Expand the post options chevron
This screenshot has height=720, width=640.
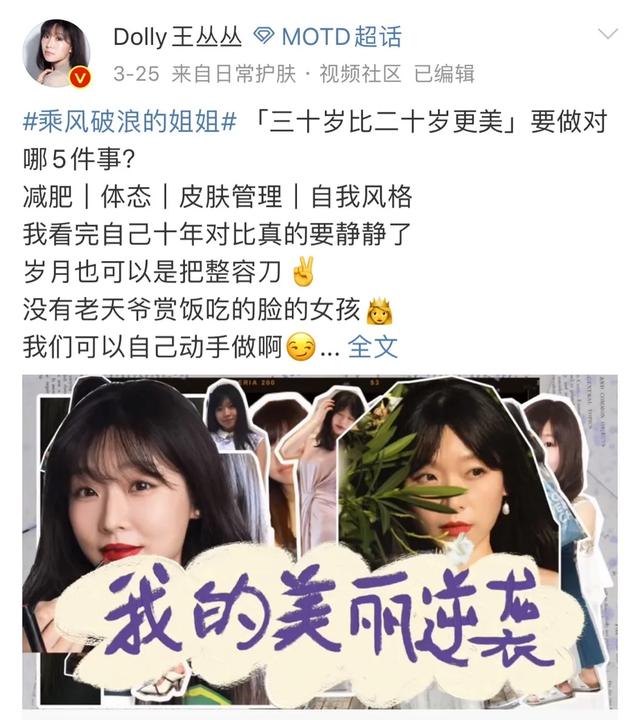(608, 35)
